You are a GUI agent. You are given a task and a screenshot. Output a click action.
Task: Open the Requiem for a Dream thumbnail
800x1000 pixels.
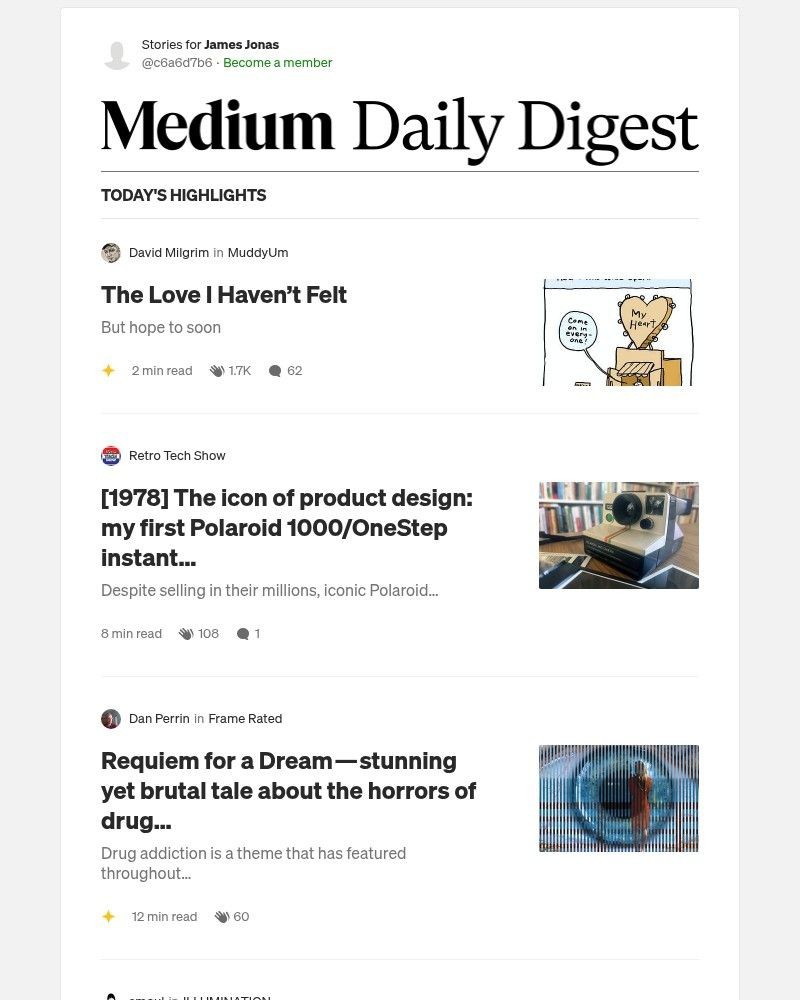click(x=618, y=798)
